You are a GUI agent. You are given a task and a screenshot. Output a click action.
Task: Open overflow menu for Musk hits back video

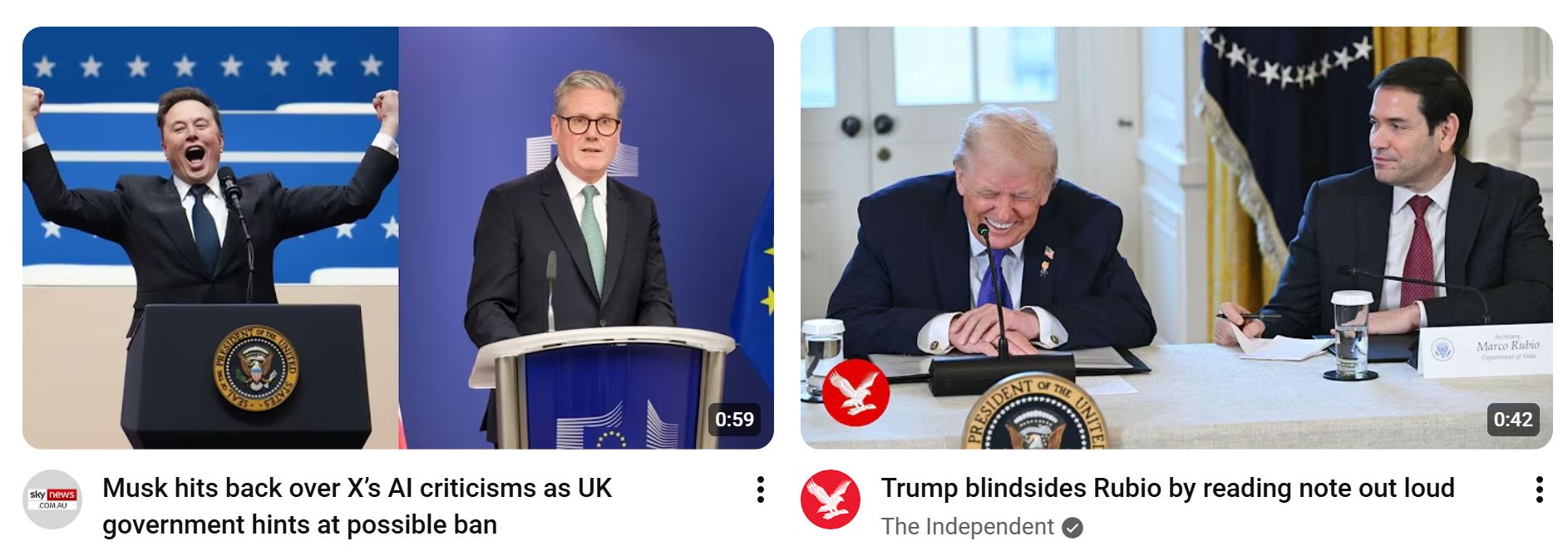(x=760, y=490)
